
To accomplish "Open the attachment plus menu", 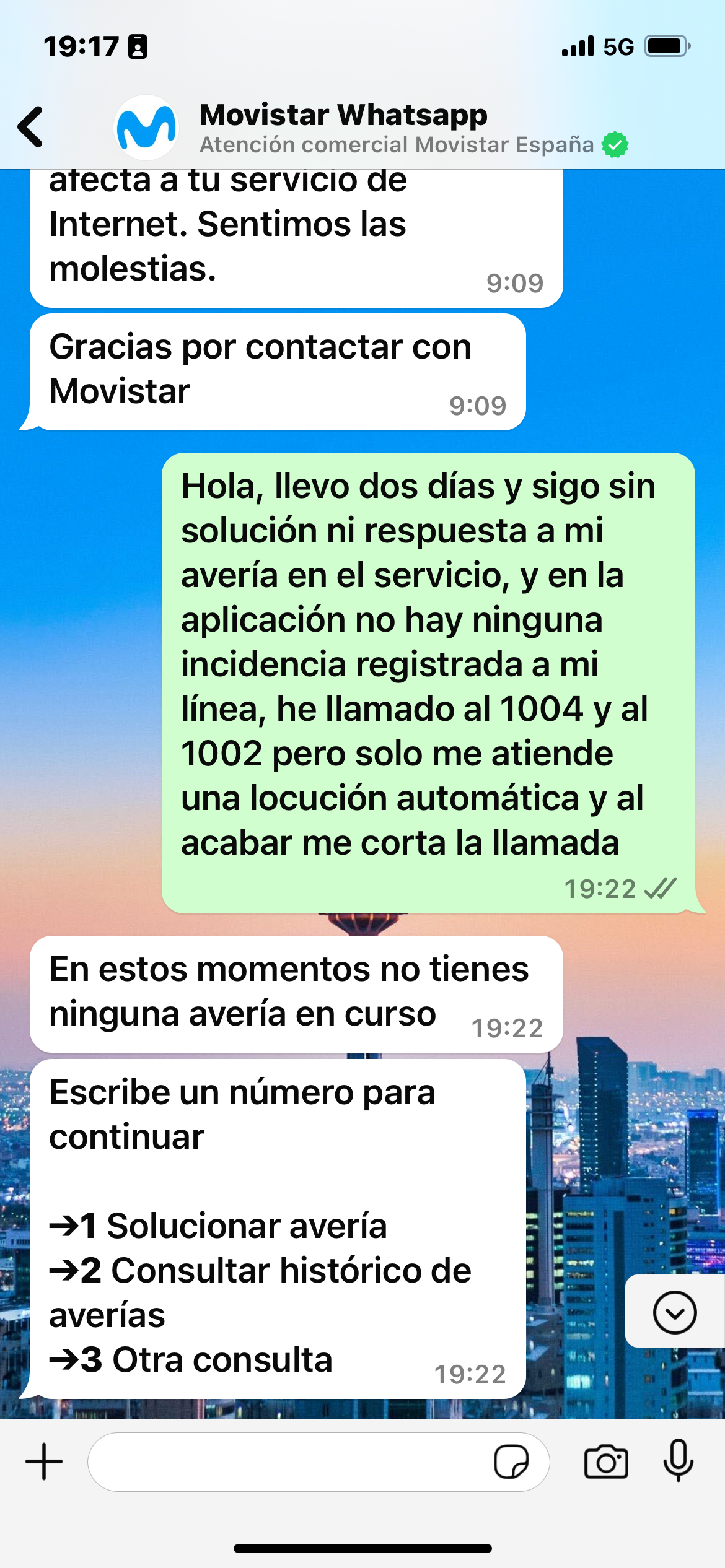I will coord(44,1461).
